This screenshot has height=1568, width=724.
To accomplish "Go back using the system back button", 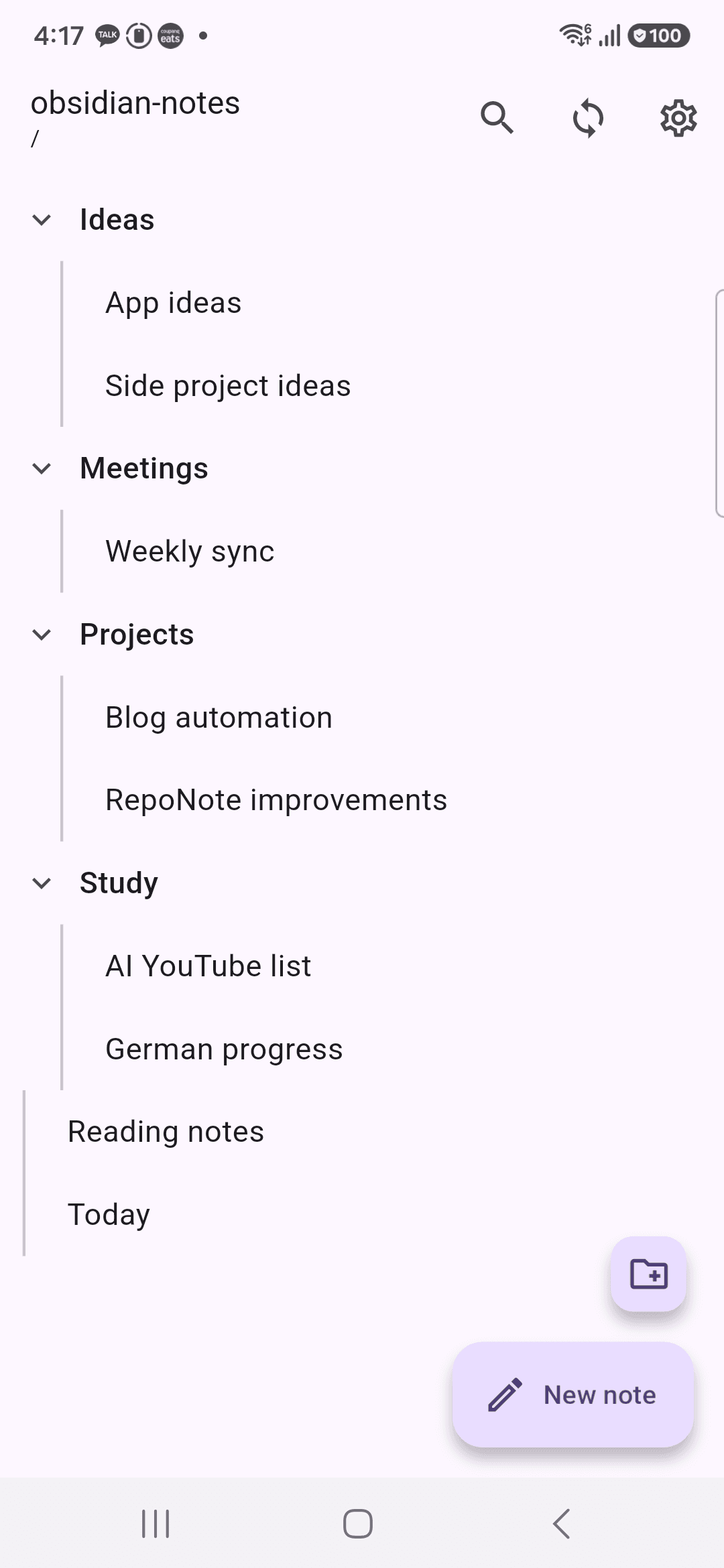I will pos(562,1524).
